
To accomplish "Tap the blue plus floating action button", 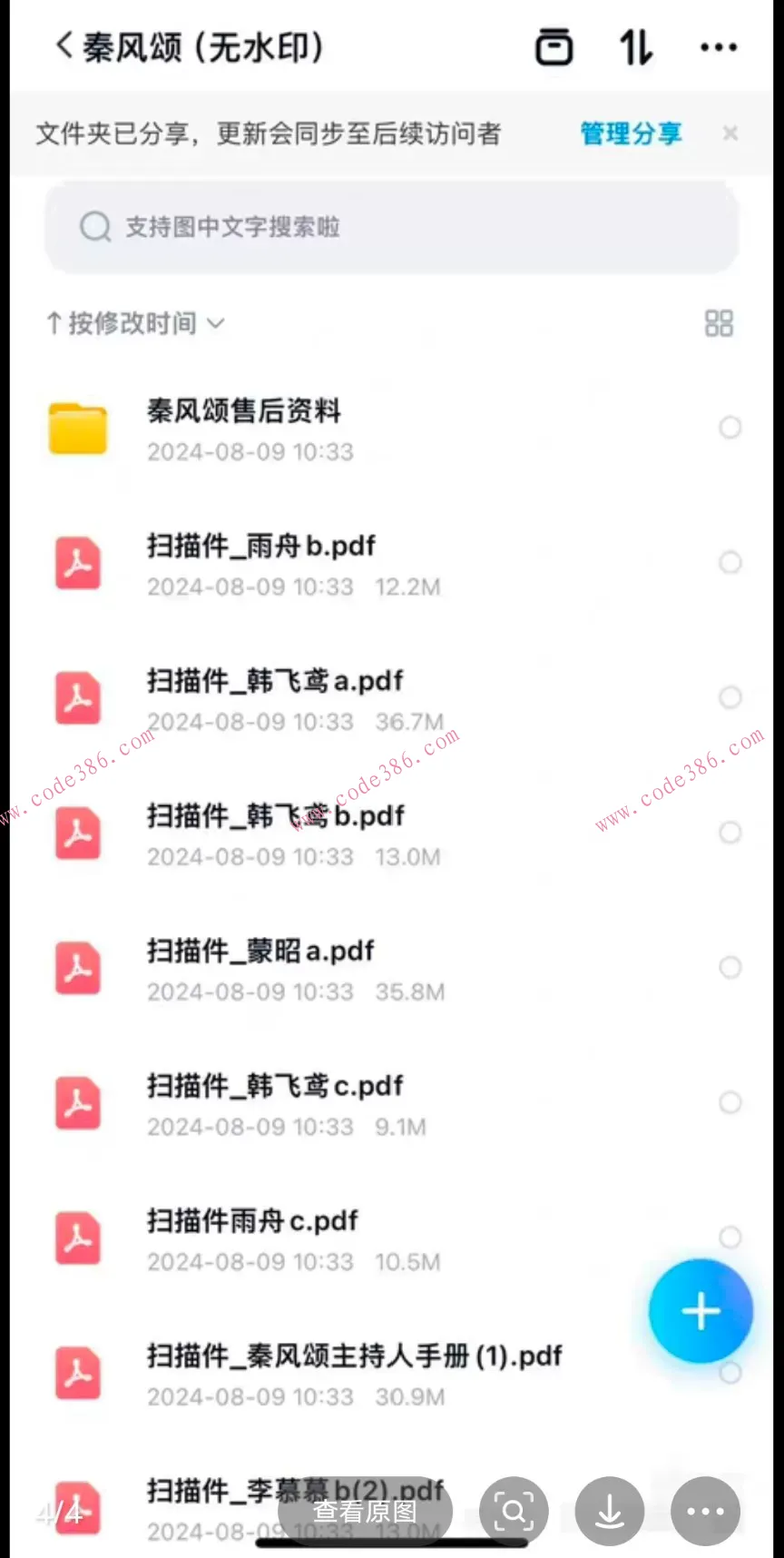I will [700, 1310].
